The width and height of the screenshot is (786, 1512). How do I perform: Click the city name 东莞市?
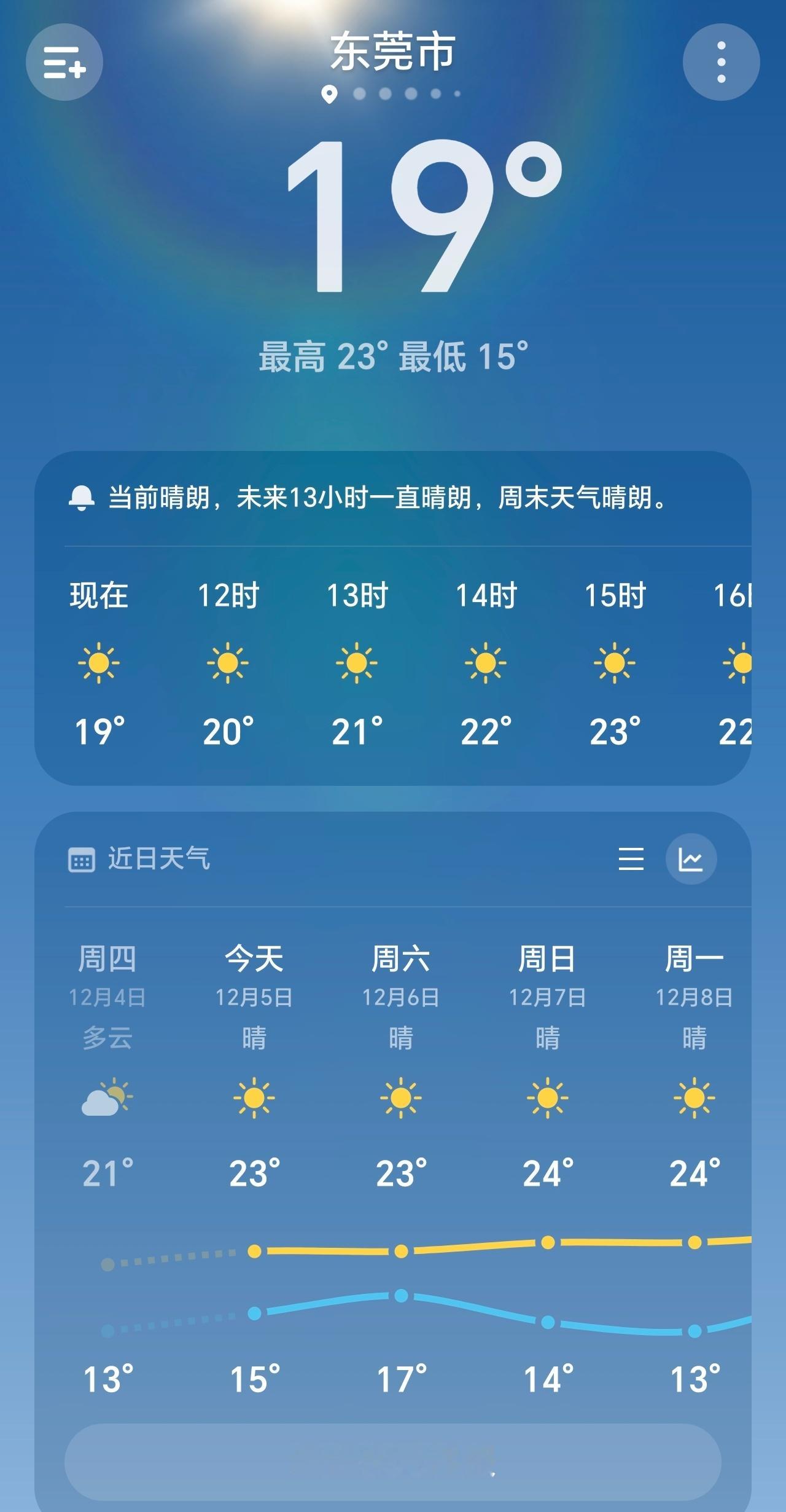[391, 54]
